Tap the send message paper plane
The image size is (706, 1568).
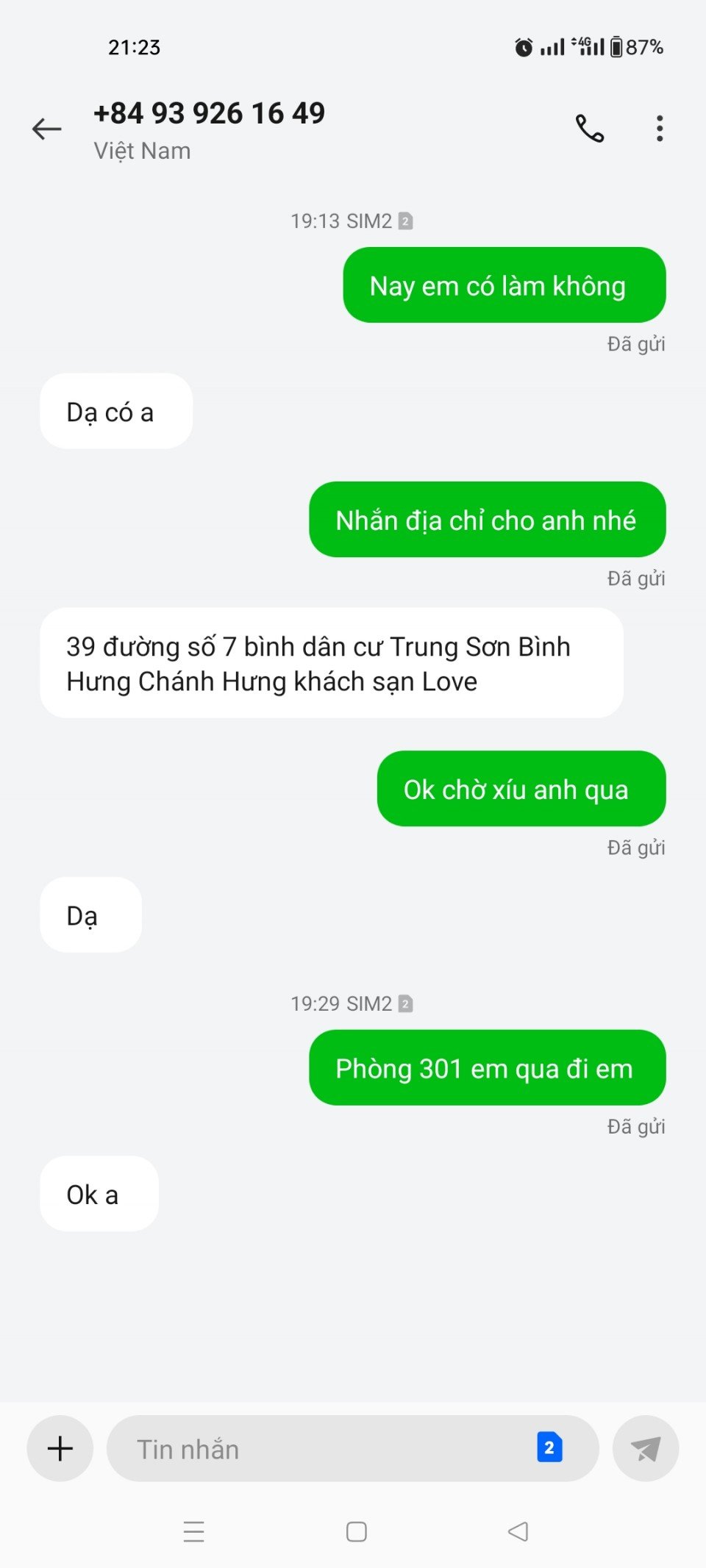pos(645,1449)
